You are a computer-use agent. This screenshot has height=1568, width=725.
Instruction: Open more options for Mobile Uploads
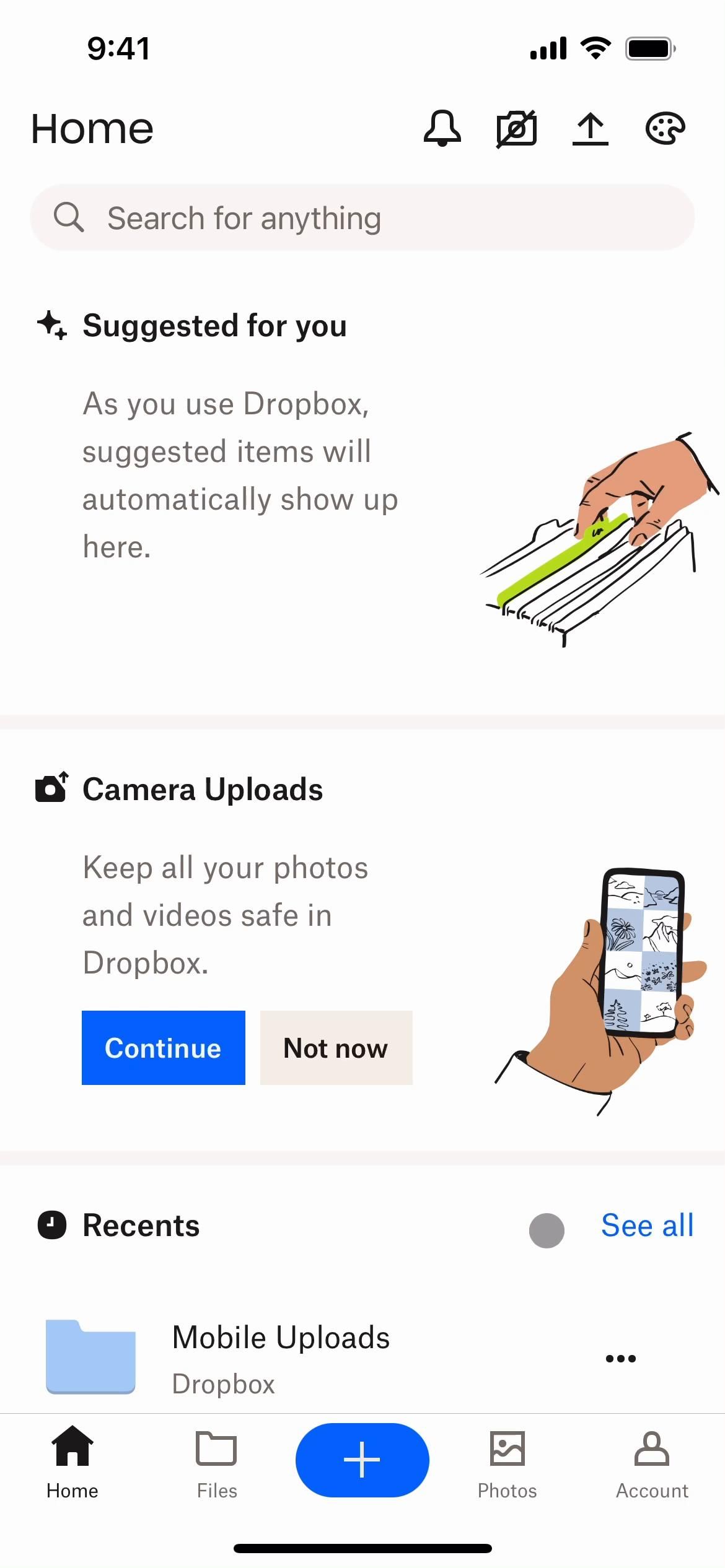pyautogui.click(x=620, y=1359)
